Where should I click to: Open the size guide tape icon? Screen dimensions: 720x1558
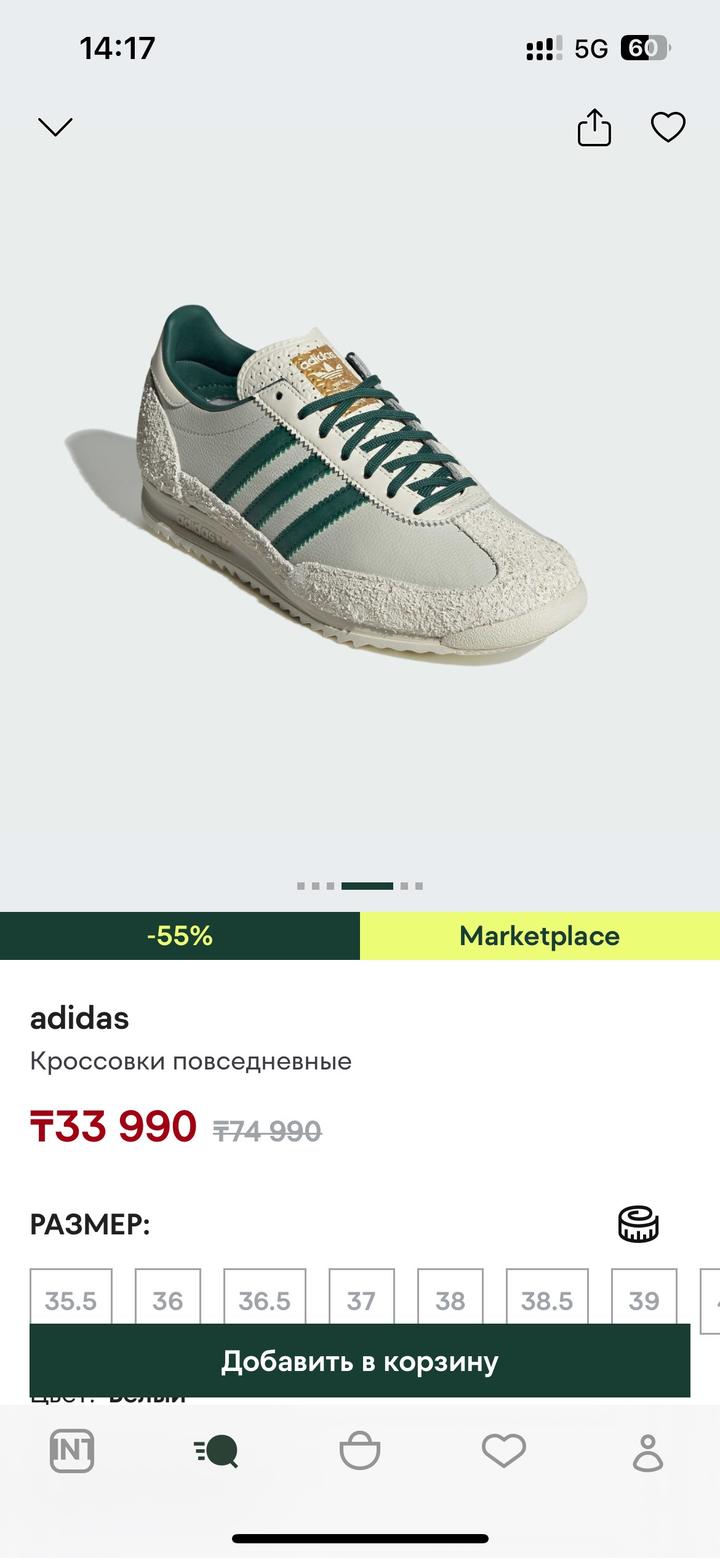(638, 1224)
